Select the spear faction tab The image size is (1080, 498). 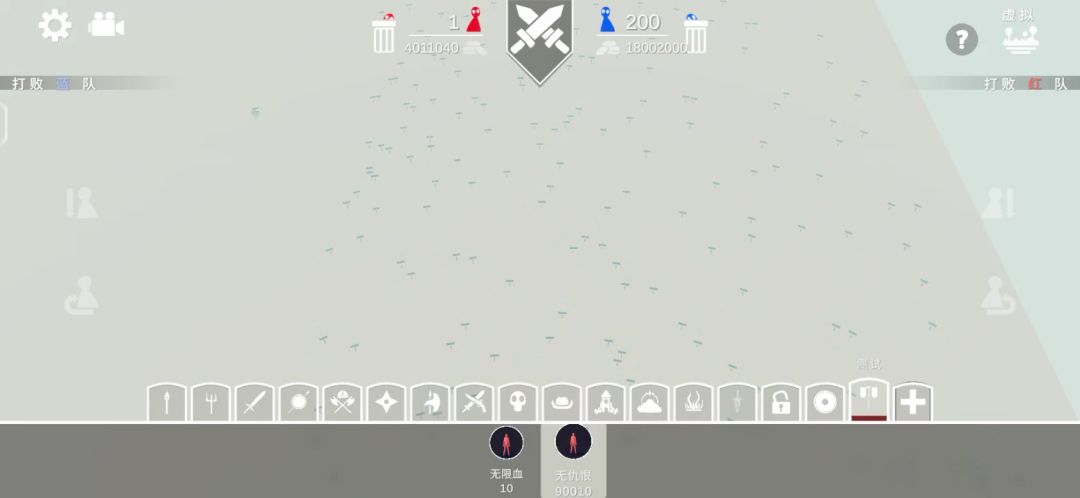(167, 402)
